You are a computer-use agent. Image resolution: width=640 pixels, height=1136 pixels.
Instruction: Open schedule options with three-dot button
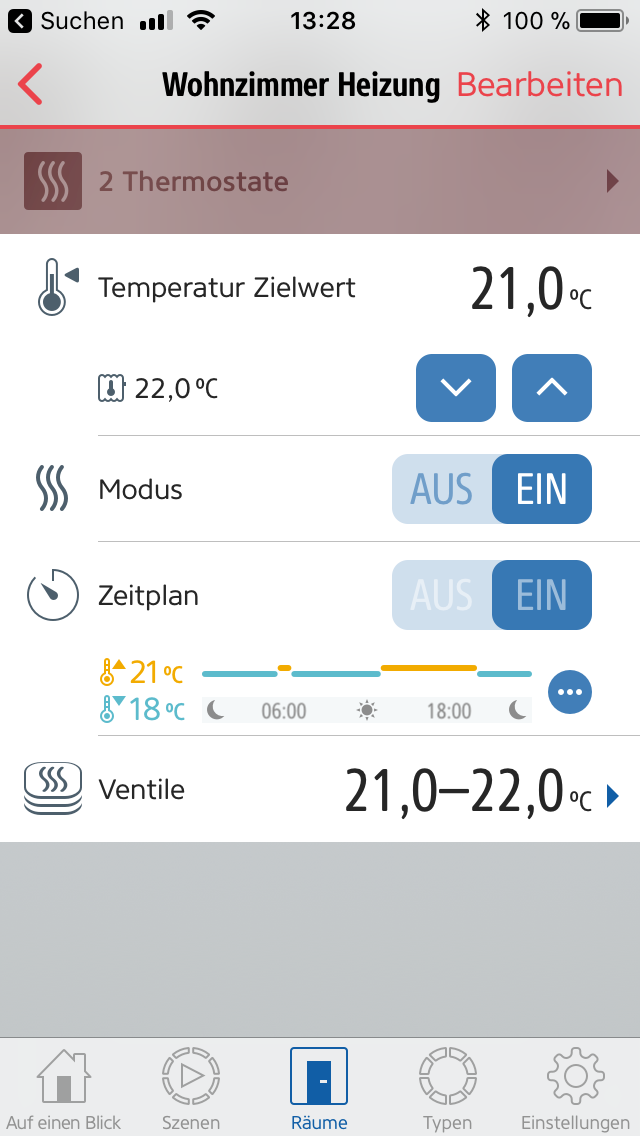click(570, 692)
